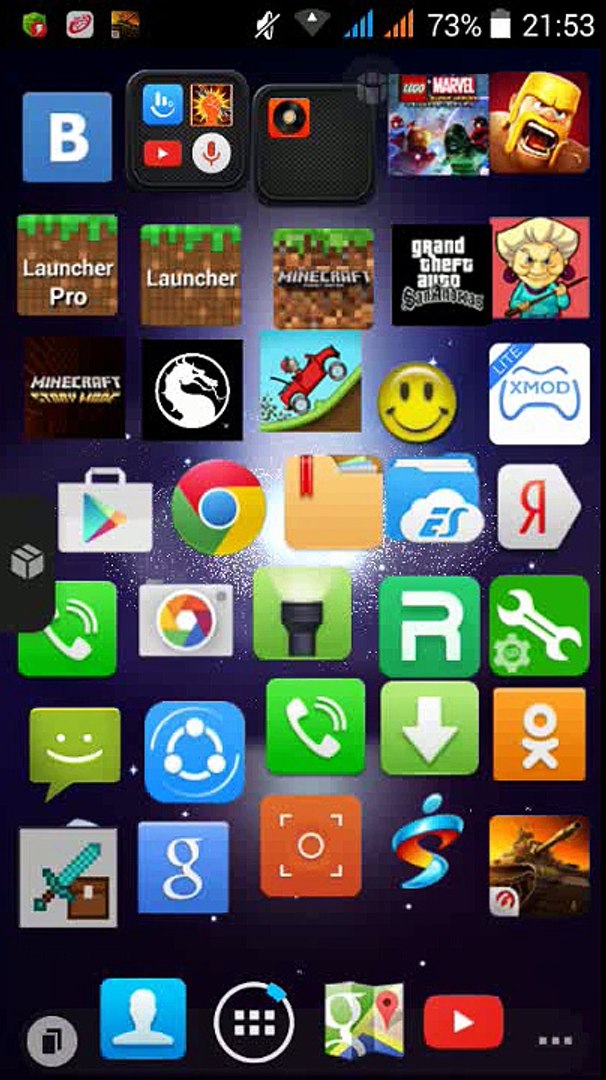Launch Clash of Clans
Screen dimensions: 606x1080
point(539,123)
